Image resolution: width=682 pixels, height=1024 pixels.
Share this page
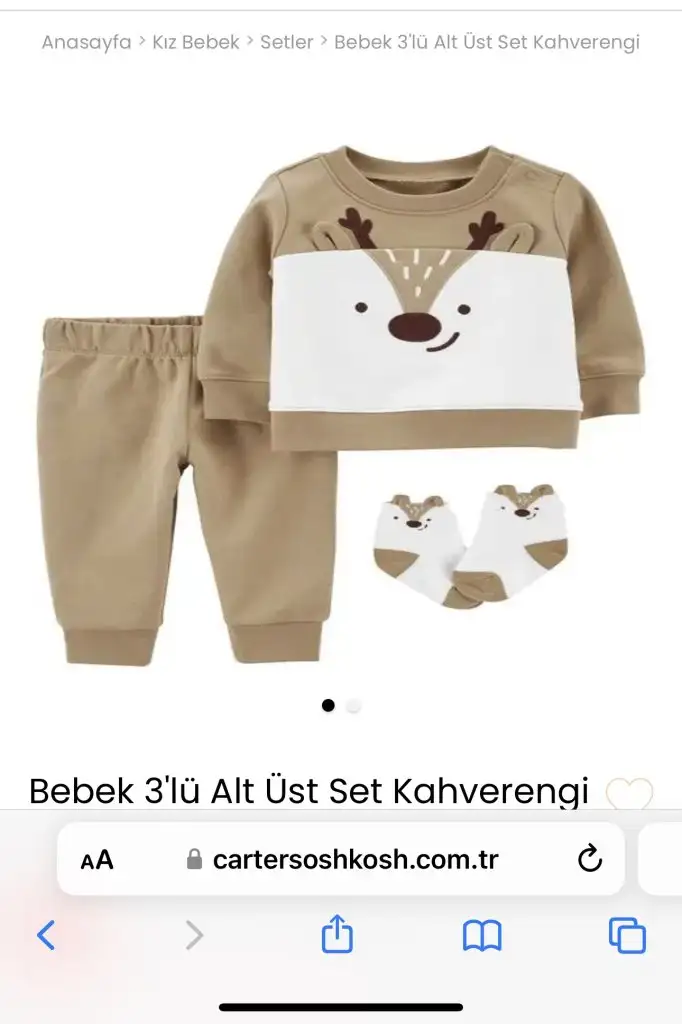click(337, 935)
